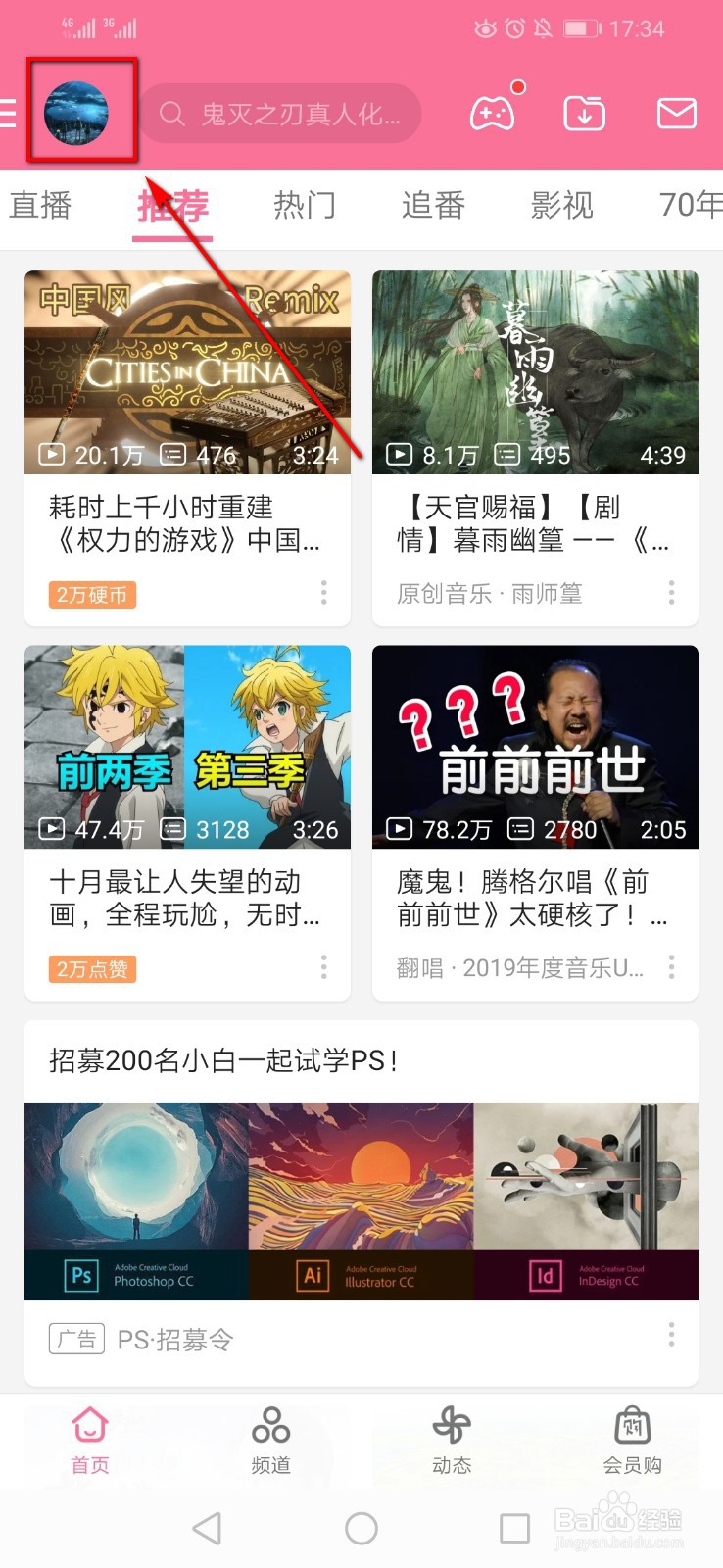Viewport: 723px width, 1568px height.
Task: Expand options on the PS·招募令 ad
Action: pyautogui.click(x=671, y=1335)
